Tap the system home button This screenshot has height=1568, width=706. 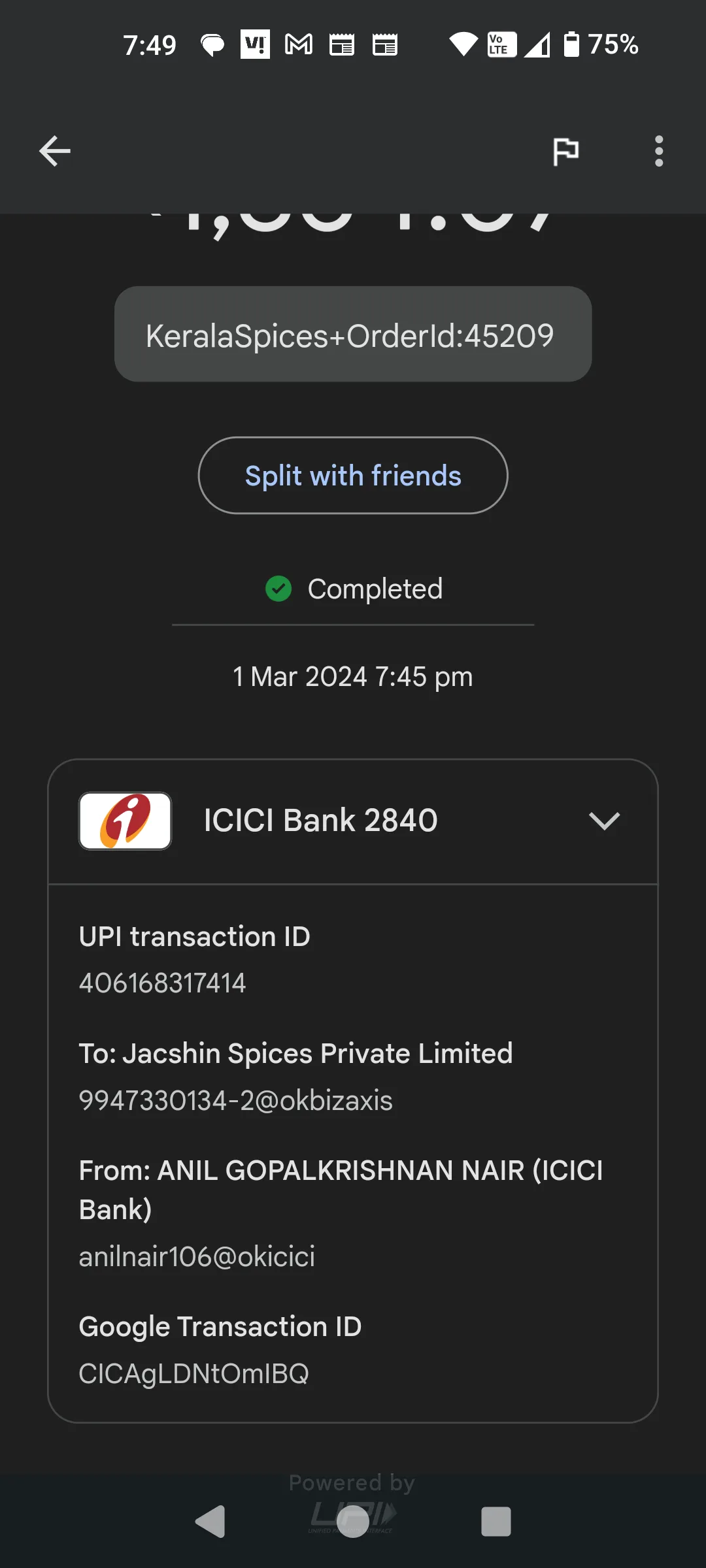click(353, 1522)
